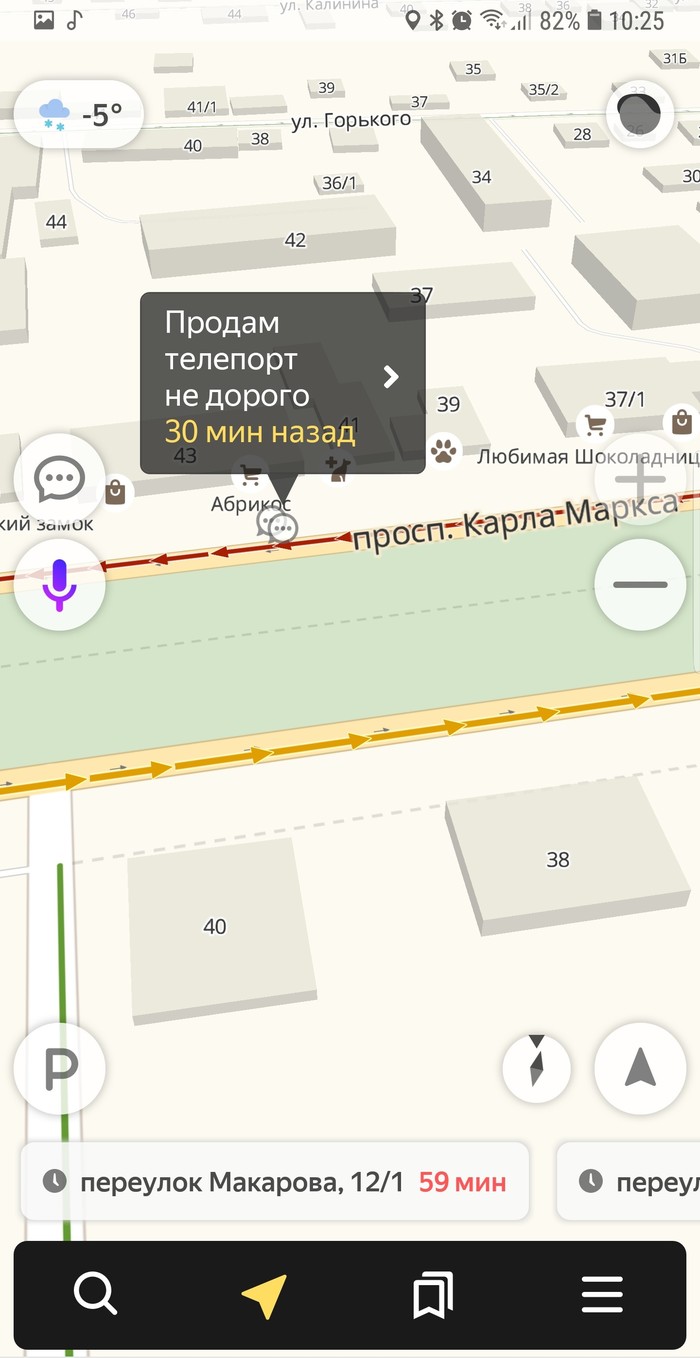Open the profile avatar button
Viewport: 700px width, 1358px height.
pos(640,115)
